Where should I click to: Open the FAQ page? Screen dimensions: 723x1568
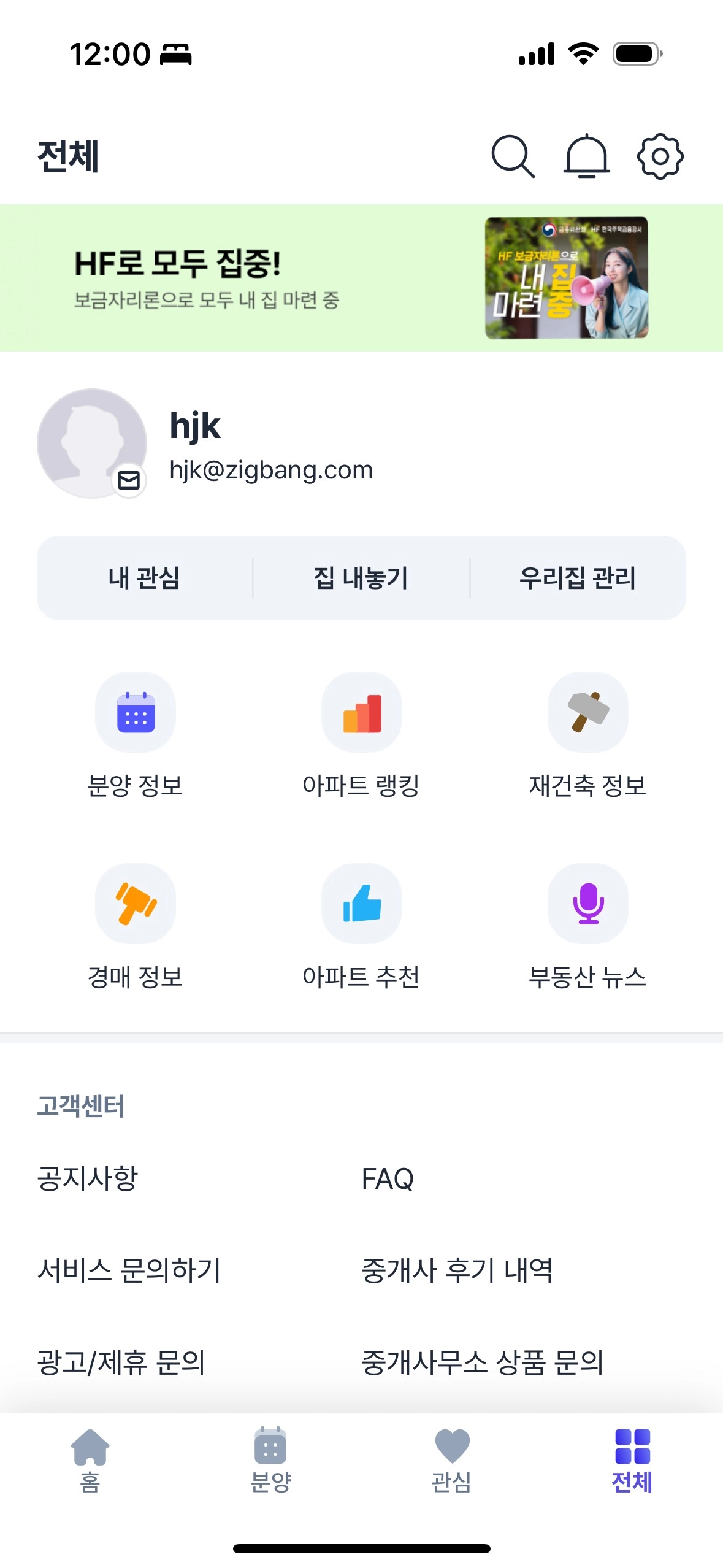click(388, 1178)
